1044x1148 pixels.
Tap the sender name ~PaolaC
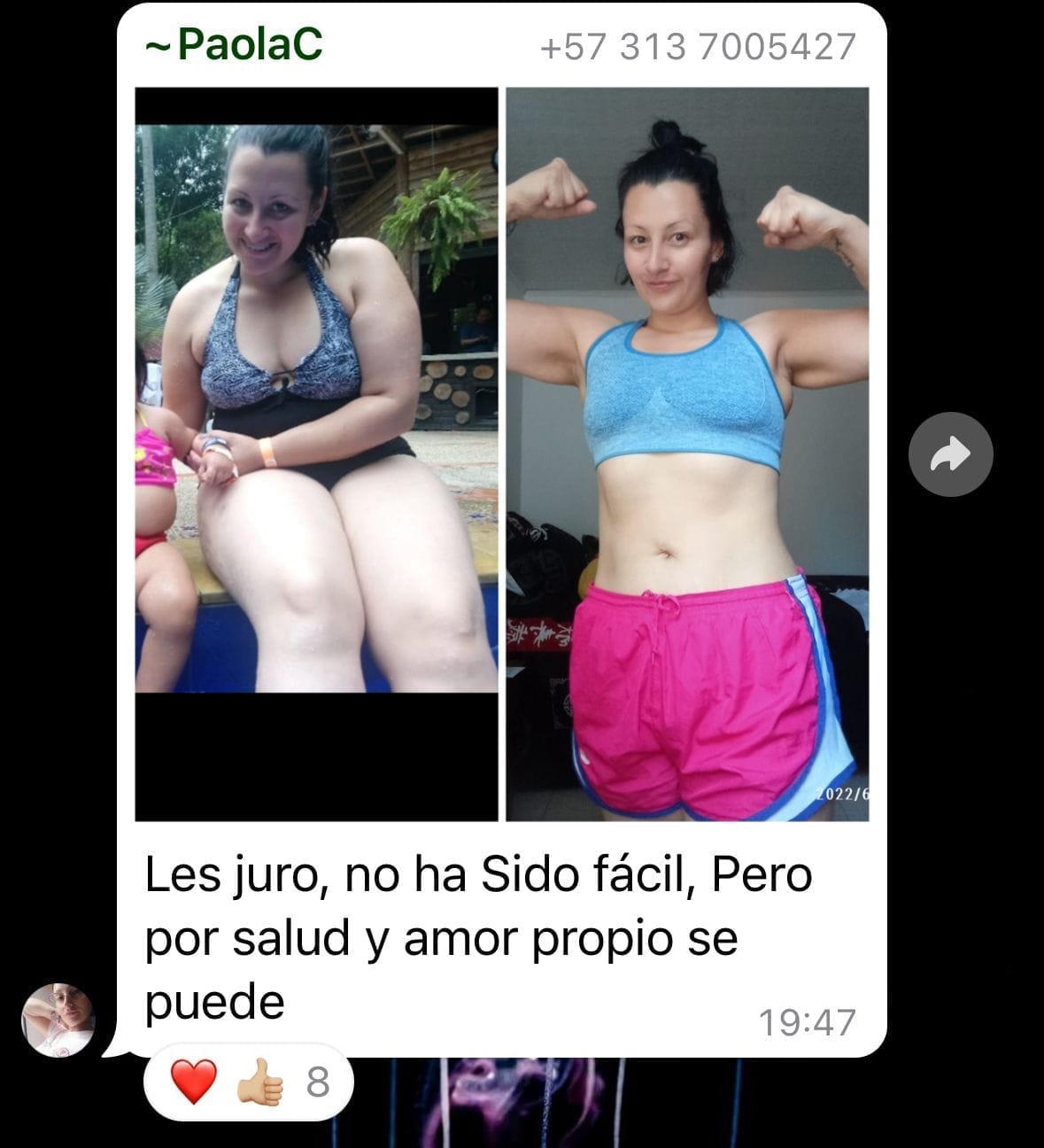[235, 45]
